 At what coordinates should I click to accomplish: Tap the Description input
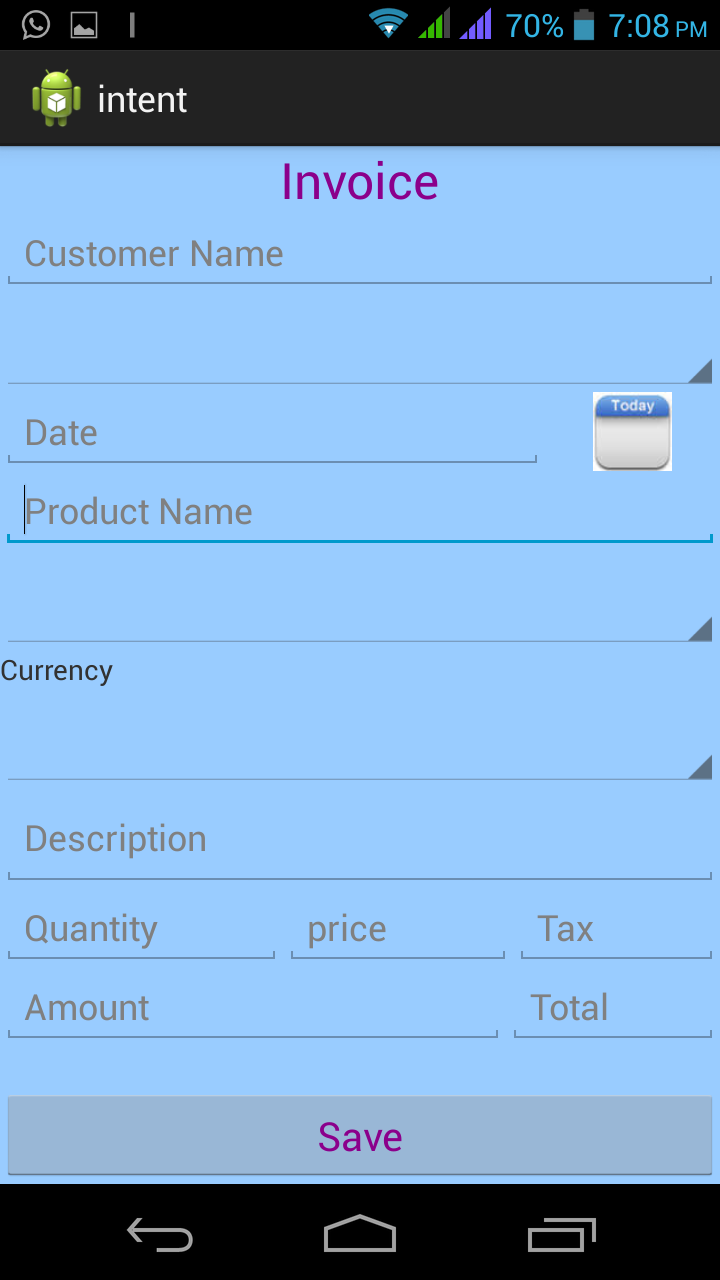[360, 839]
